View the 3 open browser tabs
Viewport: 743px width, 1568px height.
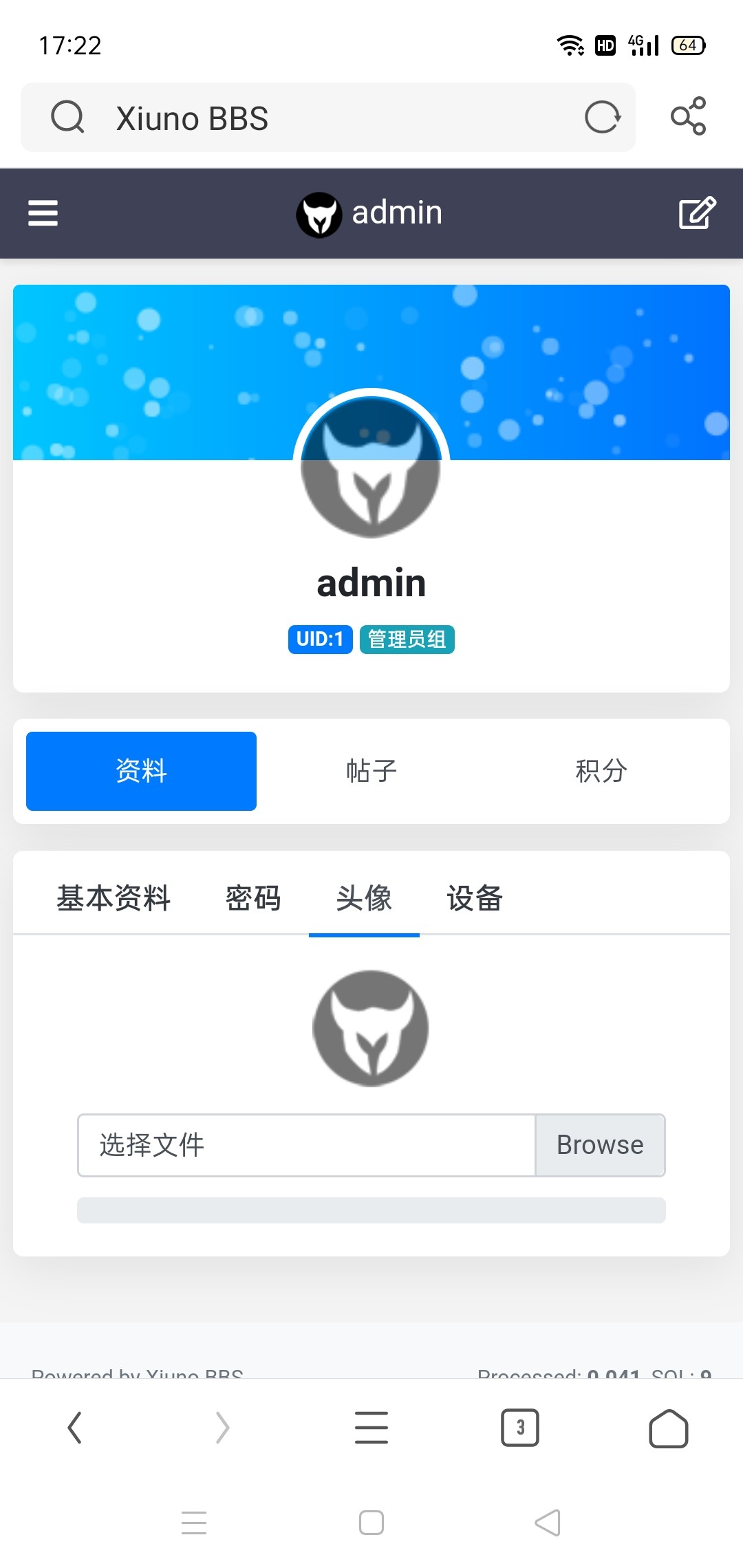[x=520, y=1428]
